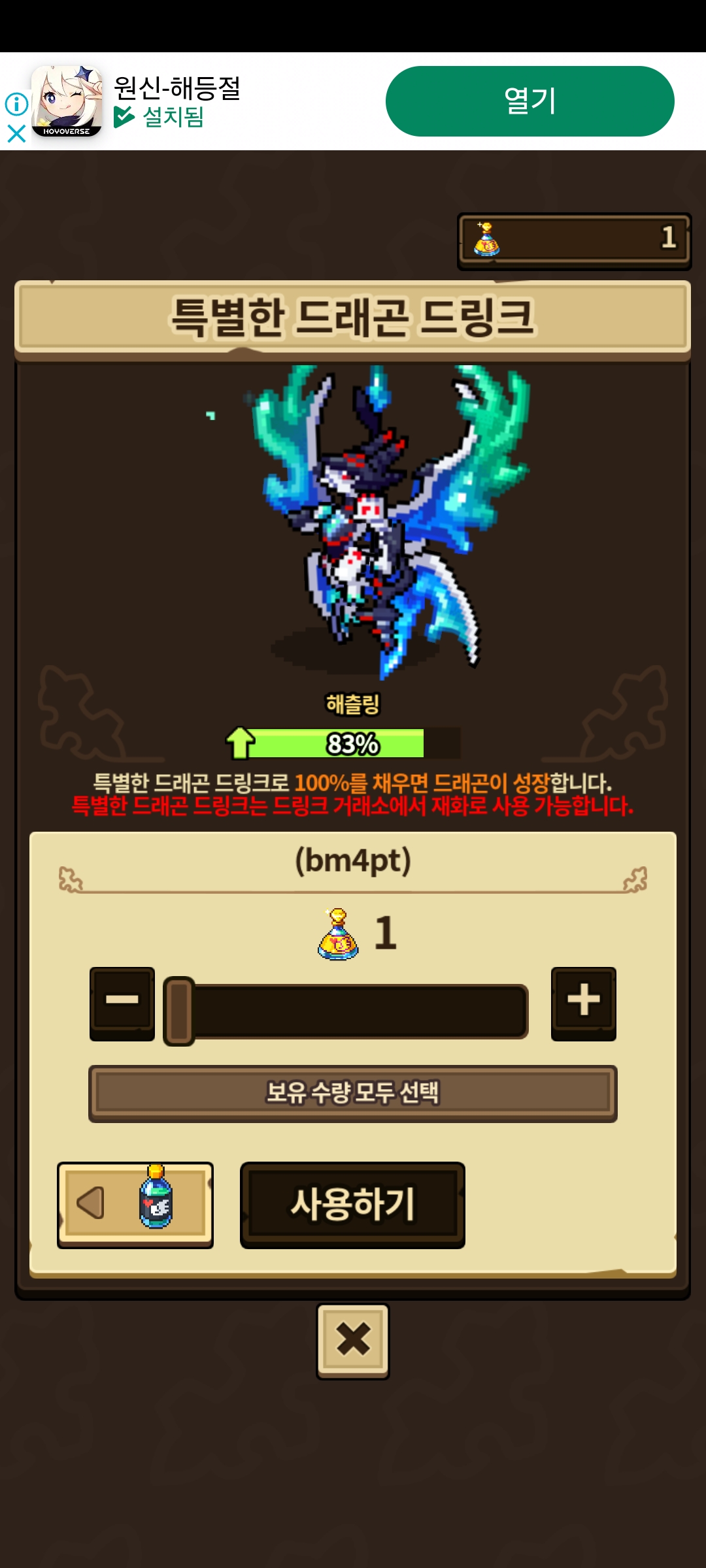706x1568 pixels.
Task: Tap the 사용하기 button
Action: click(352, 1205)
